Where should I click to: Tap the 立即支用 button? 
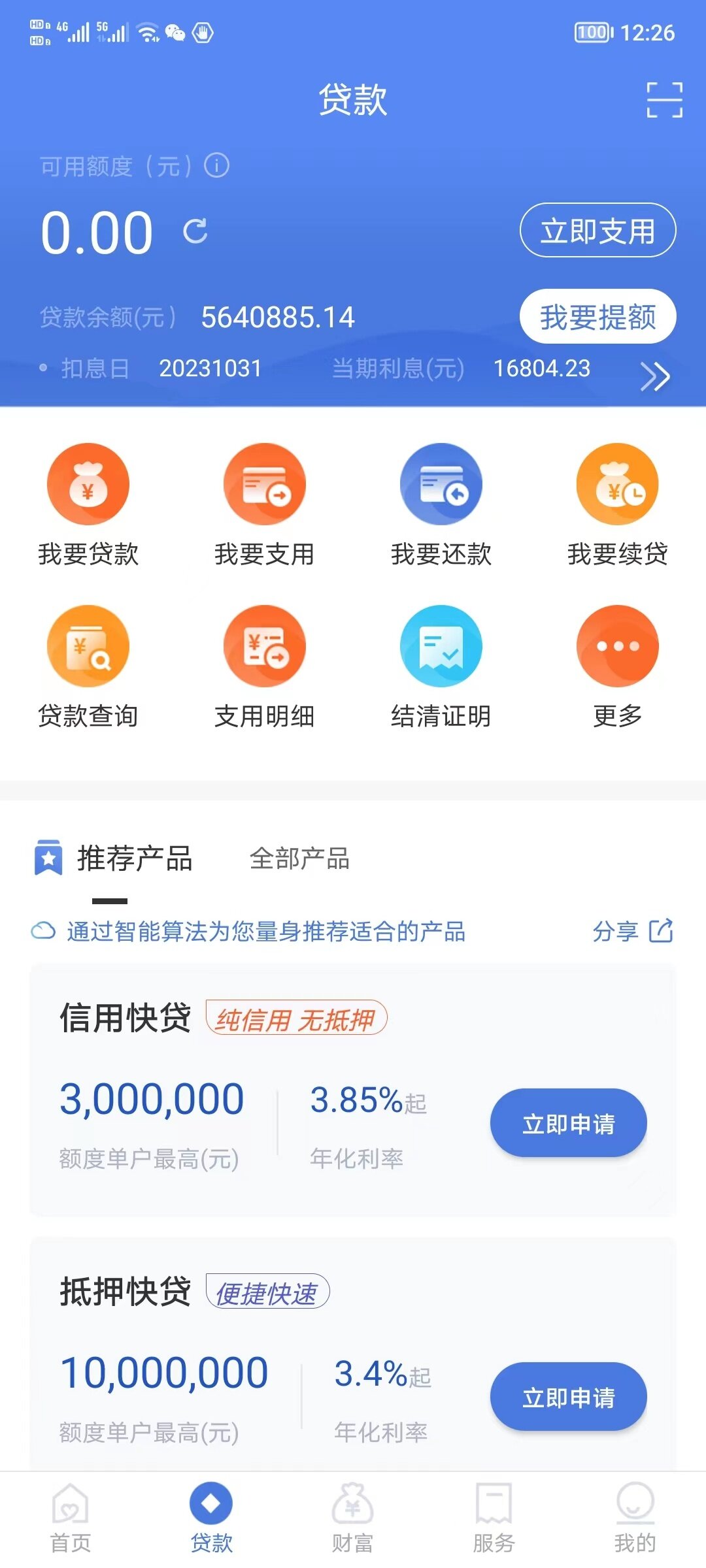[597, 231]
